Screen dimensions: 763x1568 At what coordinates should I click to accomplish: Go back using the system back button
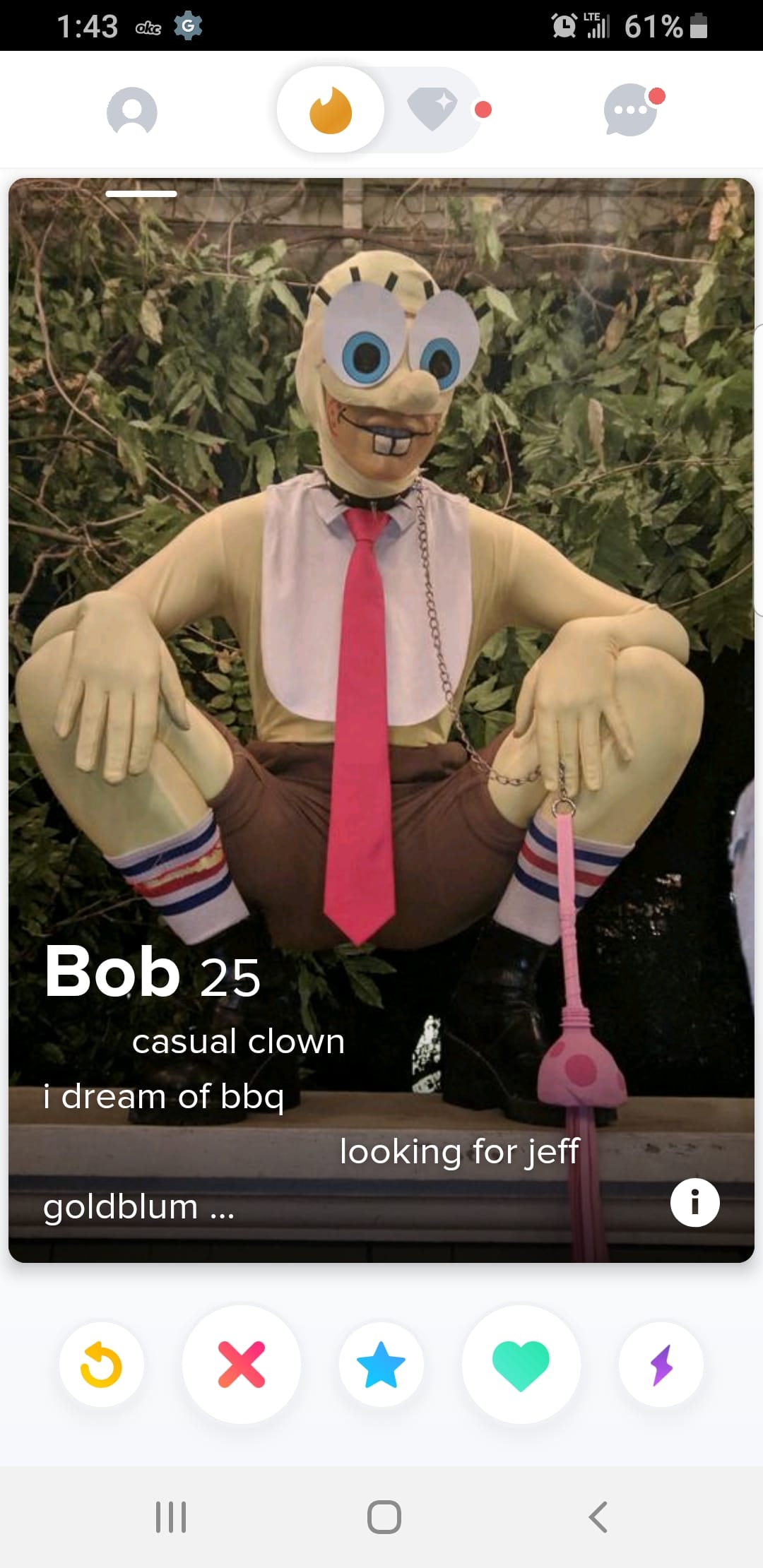[x=598, y=1516]
